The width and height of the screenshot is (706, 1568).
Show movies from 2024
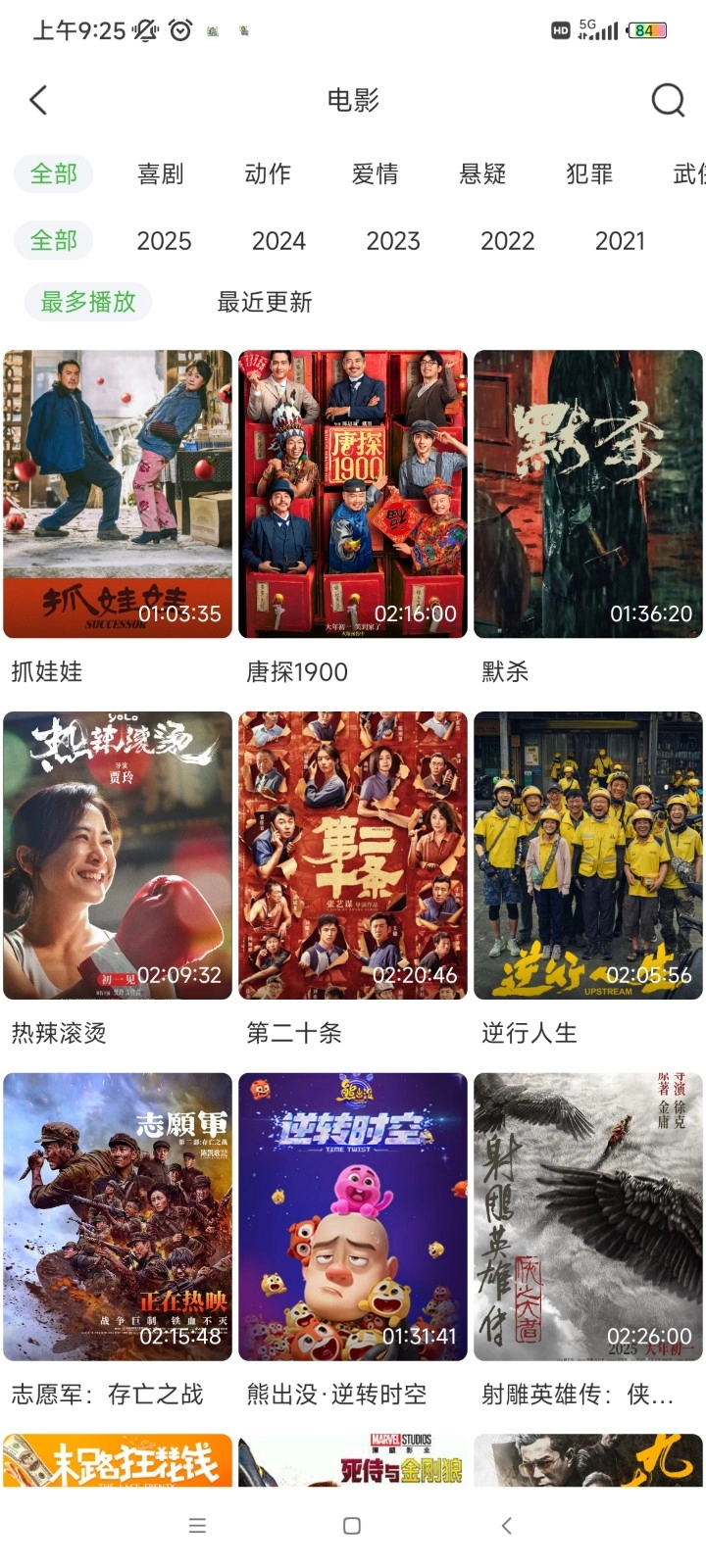point(278,241)
